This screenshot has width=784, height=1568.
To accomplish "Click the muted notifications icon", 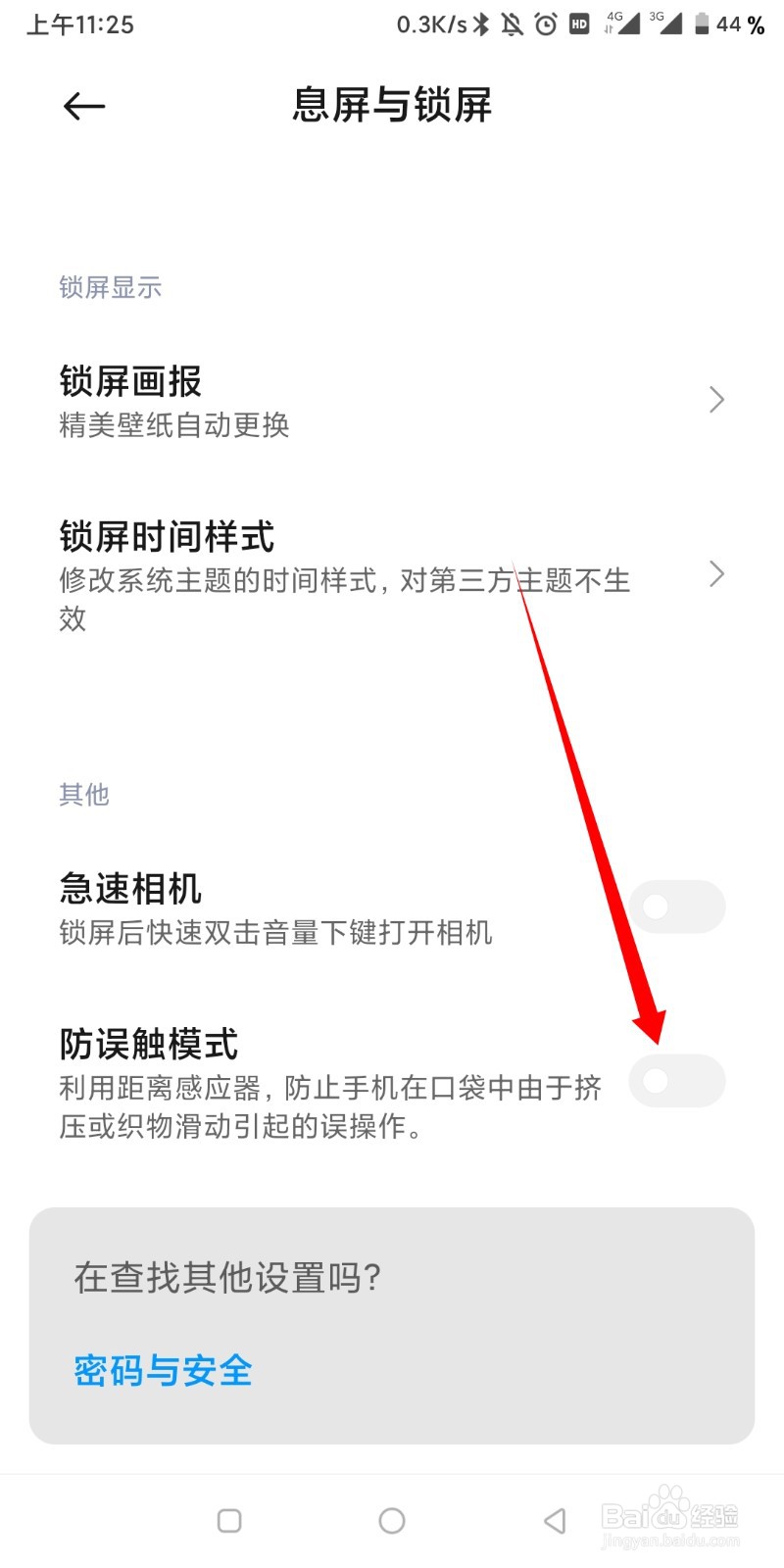I will tap(513, 24).
